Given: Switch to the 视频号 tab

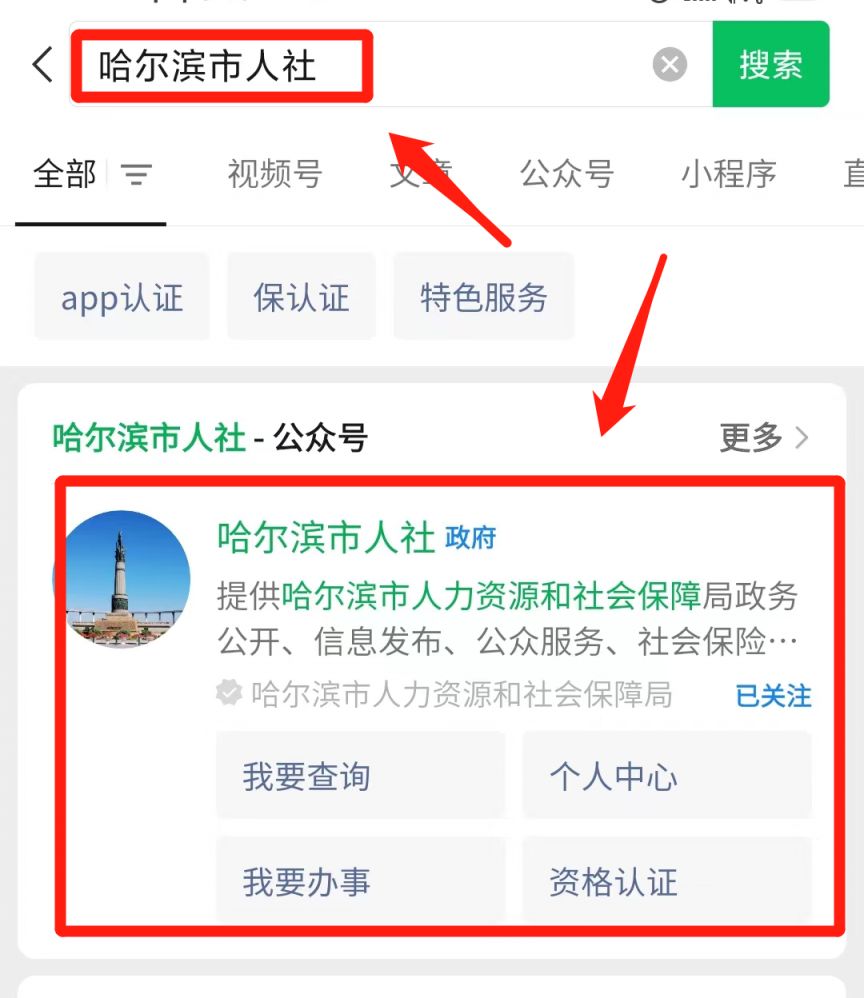Looking at the screenshot, I should tap(274, 174).
